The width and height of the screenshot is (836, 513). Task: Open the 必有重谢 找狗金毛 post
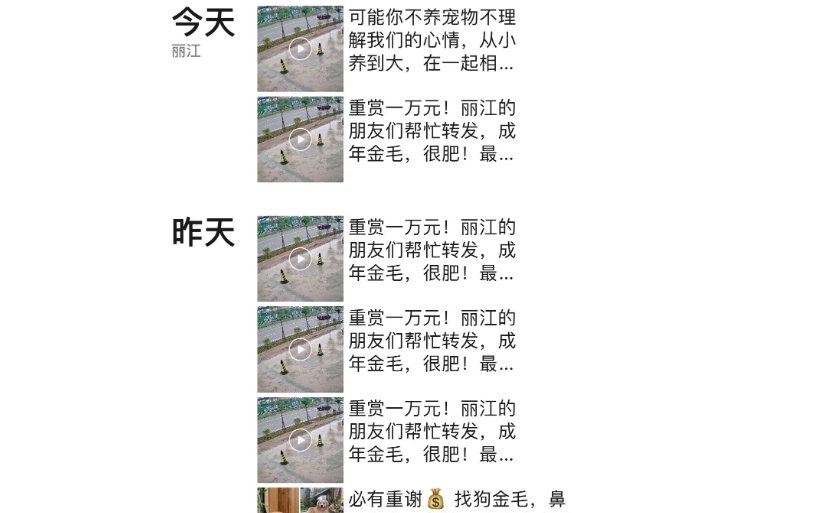pos(456,499)
